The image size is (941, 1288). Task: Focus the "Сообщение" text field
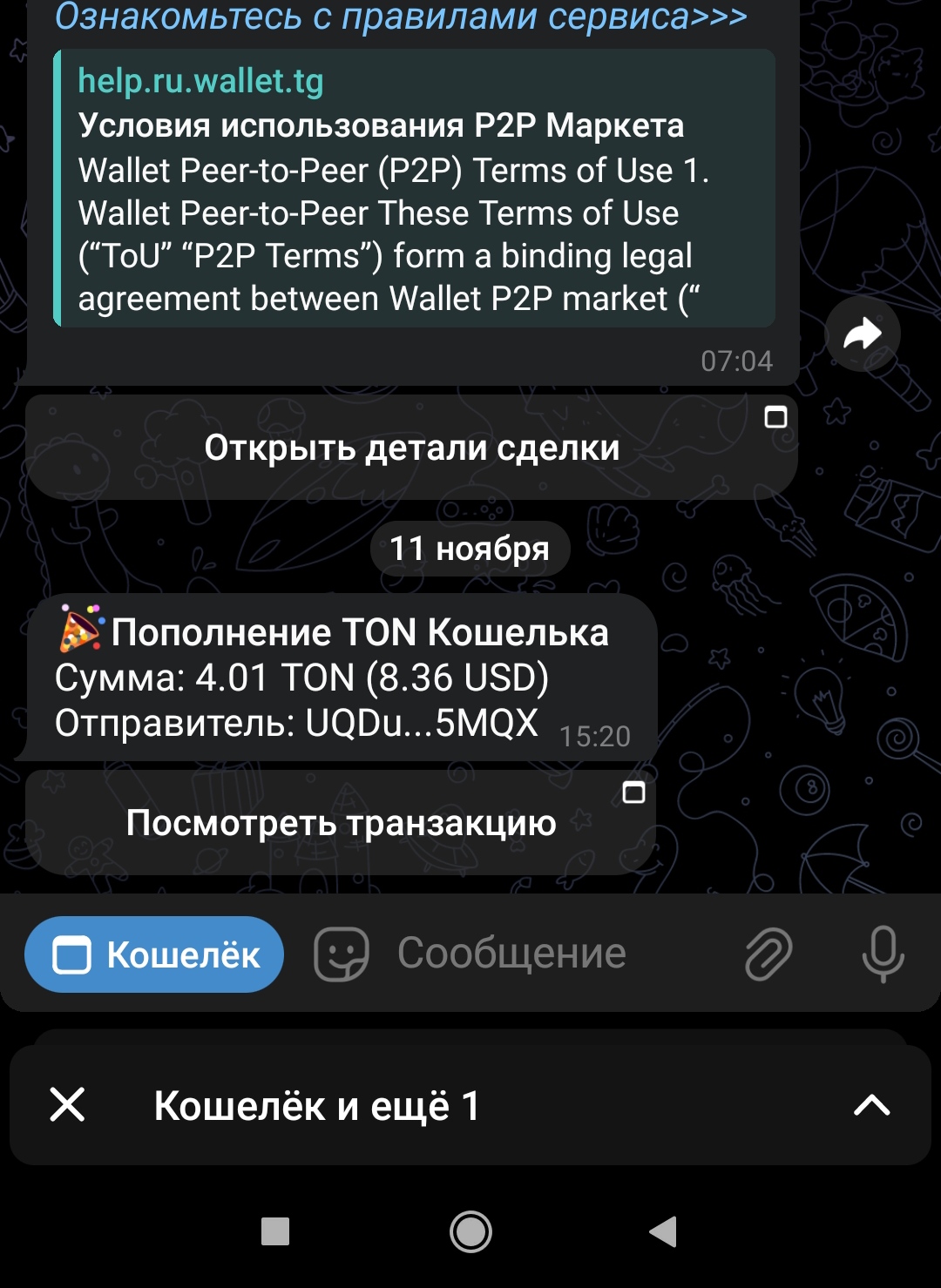pyautogui.click(x=540, y=954)
